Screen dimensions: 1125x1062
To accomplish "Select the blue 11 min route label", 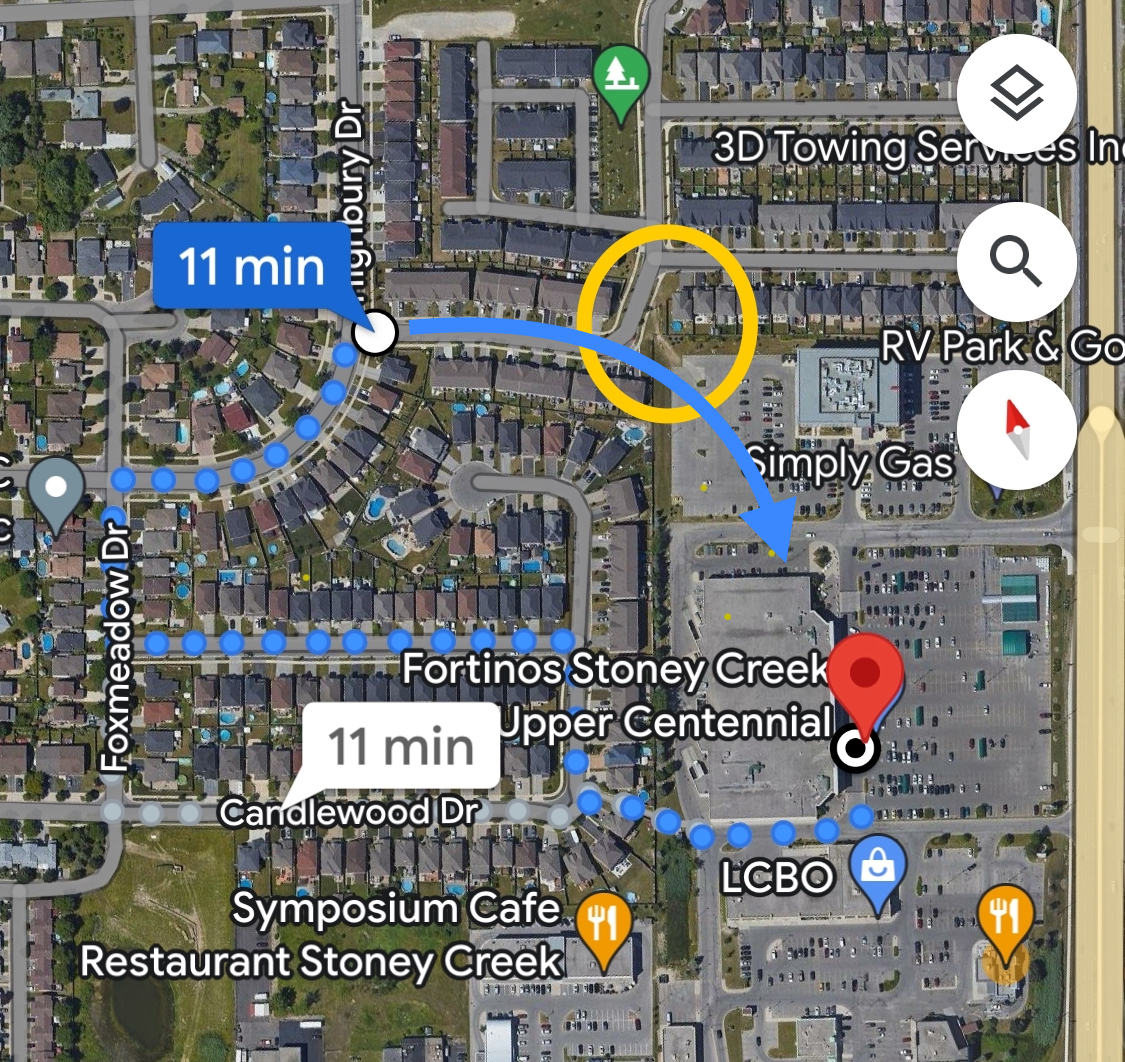I will point(251,267).
